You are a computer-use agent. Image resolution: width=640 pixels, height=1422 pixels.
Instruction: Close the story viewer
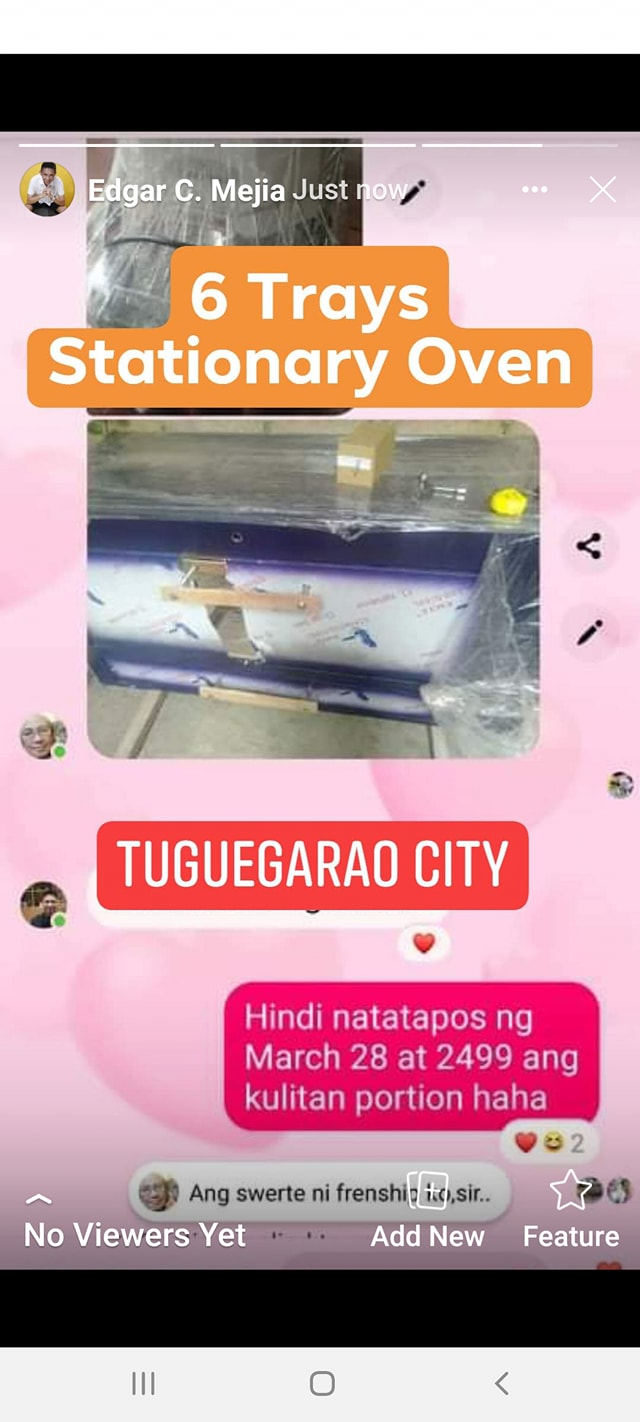click(602, 189)
